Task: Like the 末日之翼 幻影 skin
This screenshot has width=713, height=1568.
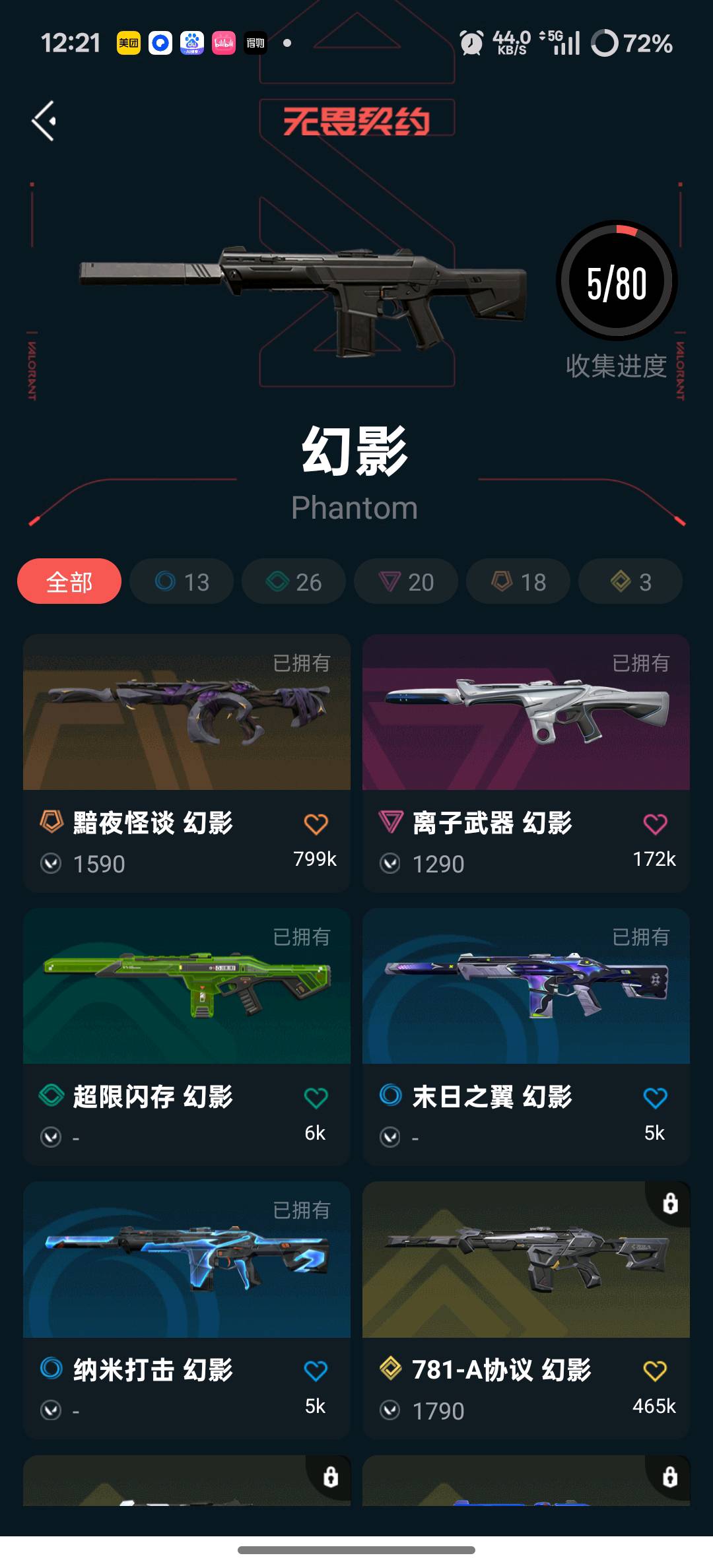Action: point(655,1098)
